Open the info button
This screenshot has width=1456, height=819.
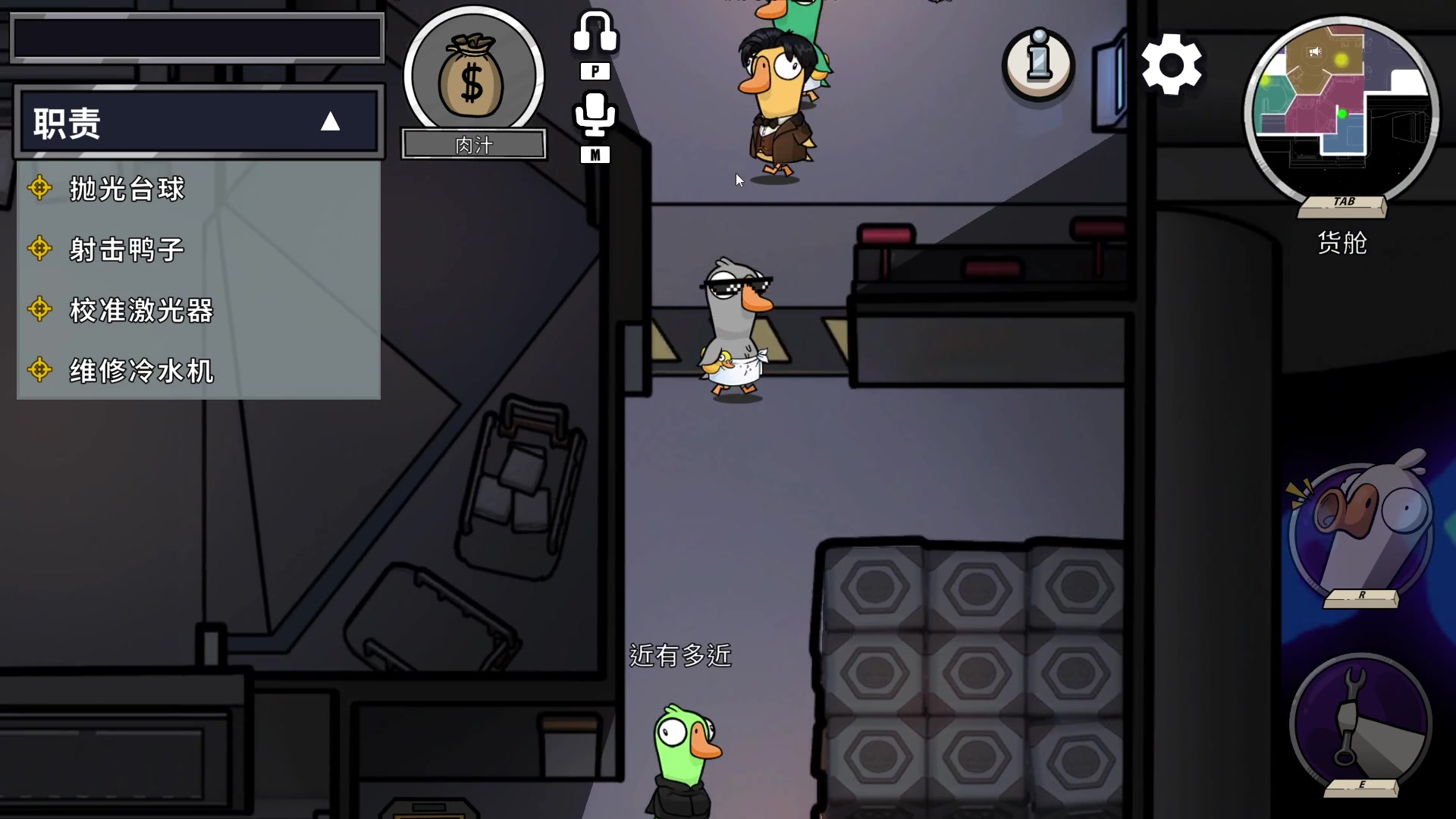pyautogui.click(x=1038, y=64)
